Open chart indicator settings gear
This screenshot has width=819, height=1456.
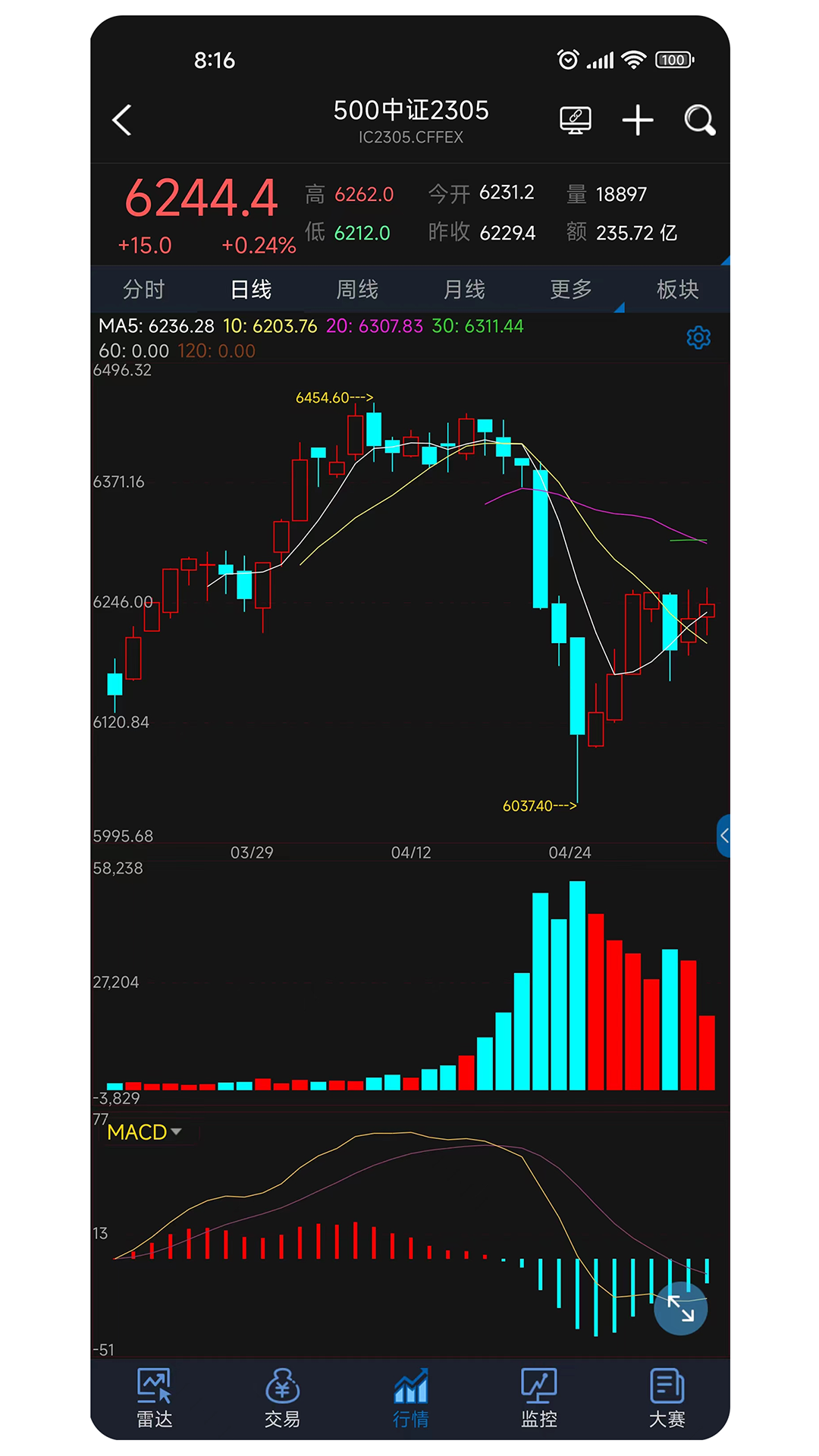[x=698, y=337]
